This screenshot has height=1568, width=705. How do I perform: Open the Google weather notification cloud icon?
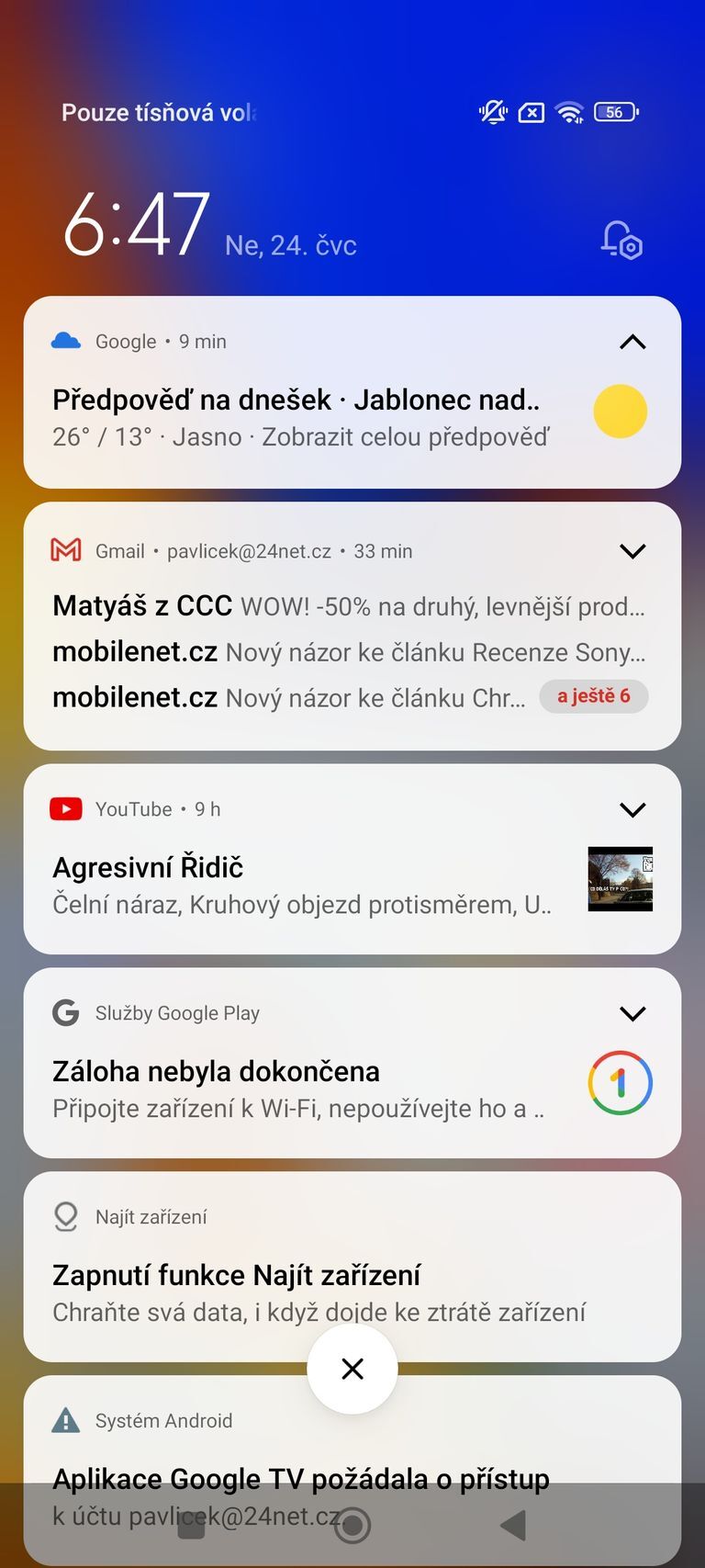(64, 340)
